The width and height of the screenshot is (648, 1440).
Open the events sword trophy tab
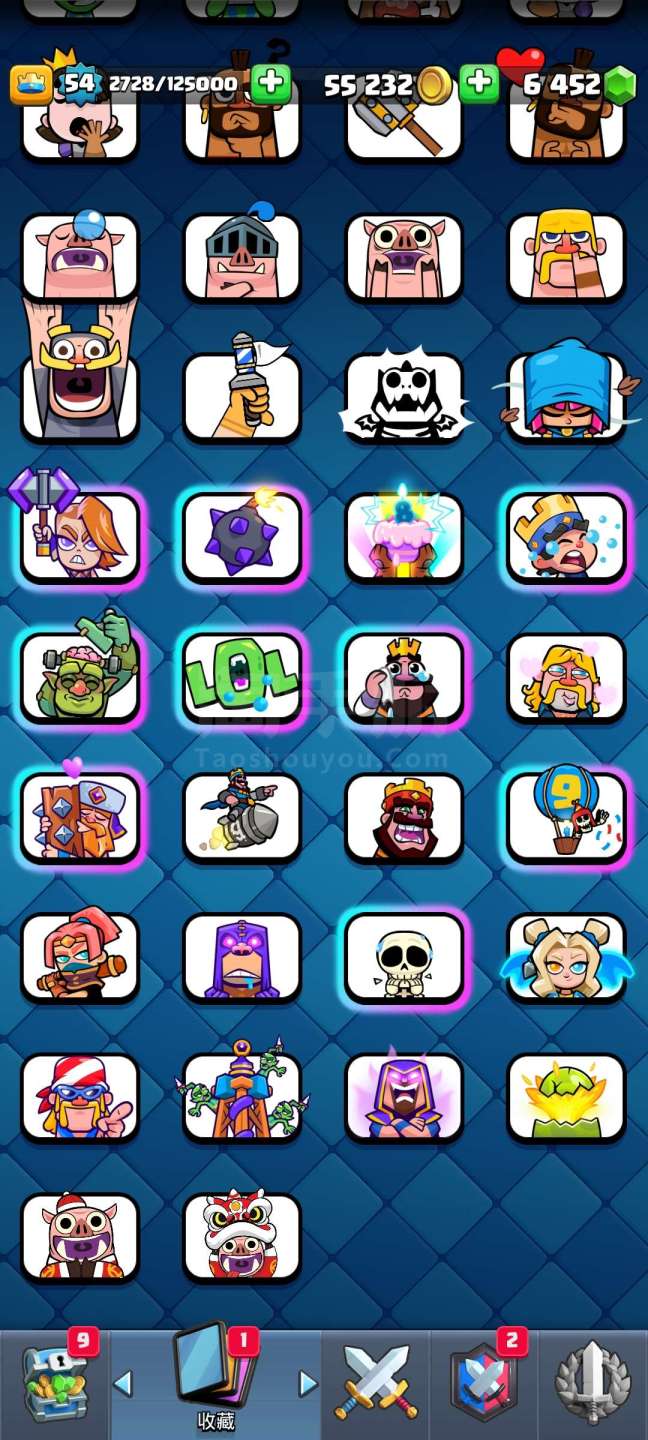click(592, 1385)
